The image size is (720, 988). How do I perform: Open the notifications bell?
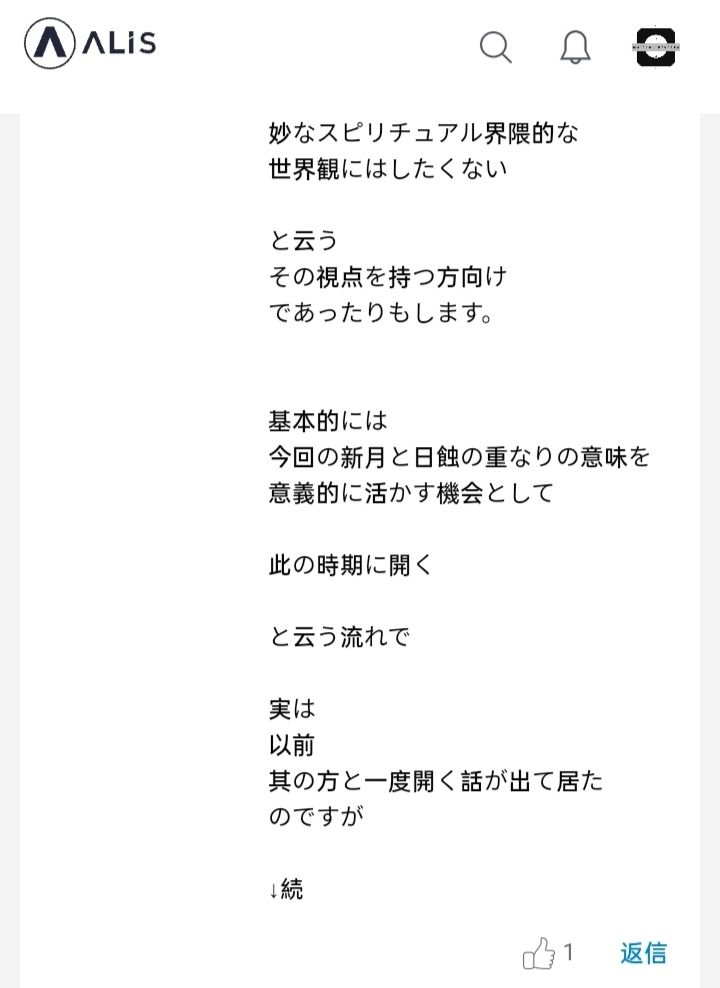click(575, 47)
